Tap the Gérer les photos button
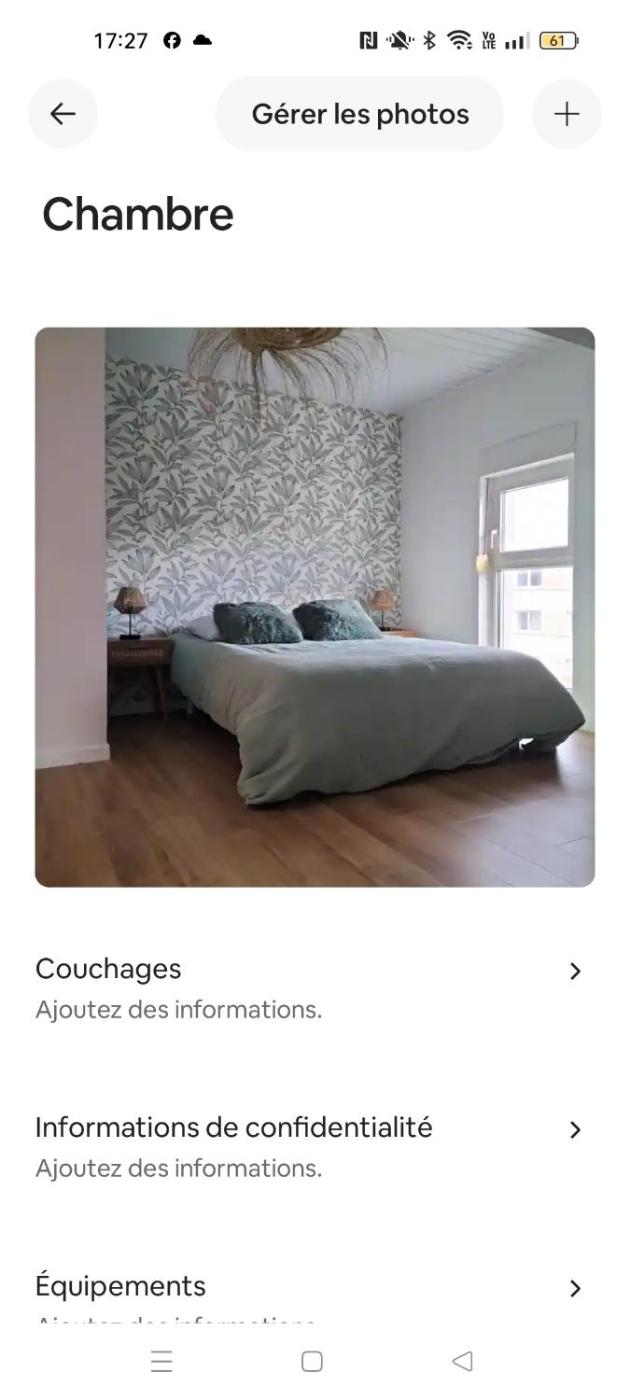This screenshot has height=1400, width=630. pyautogui.click(x=360, y=114)
